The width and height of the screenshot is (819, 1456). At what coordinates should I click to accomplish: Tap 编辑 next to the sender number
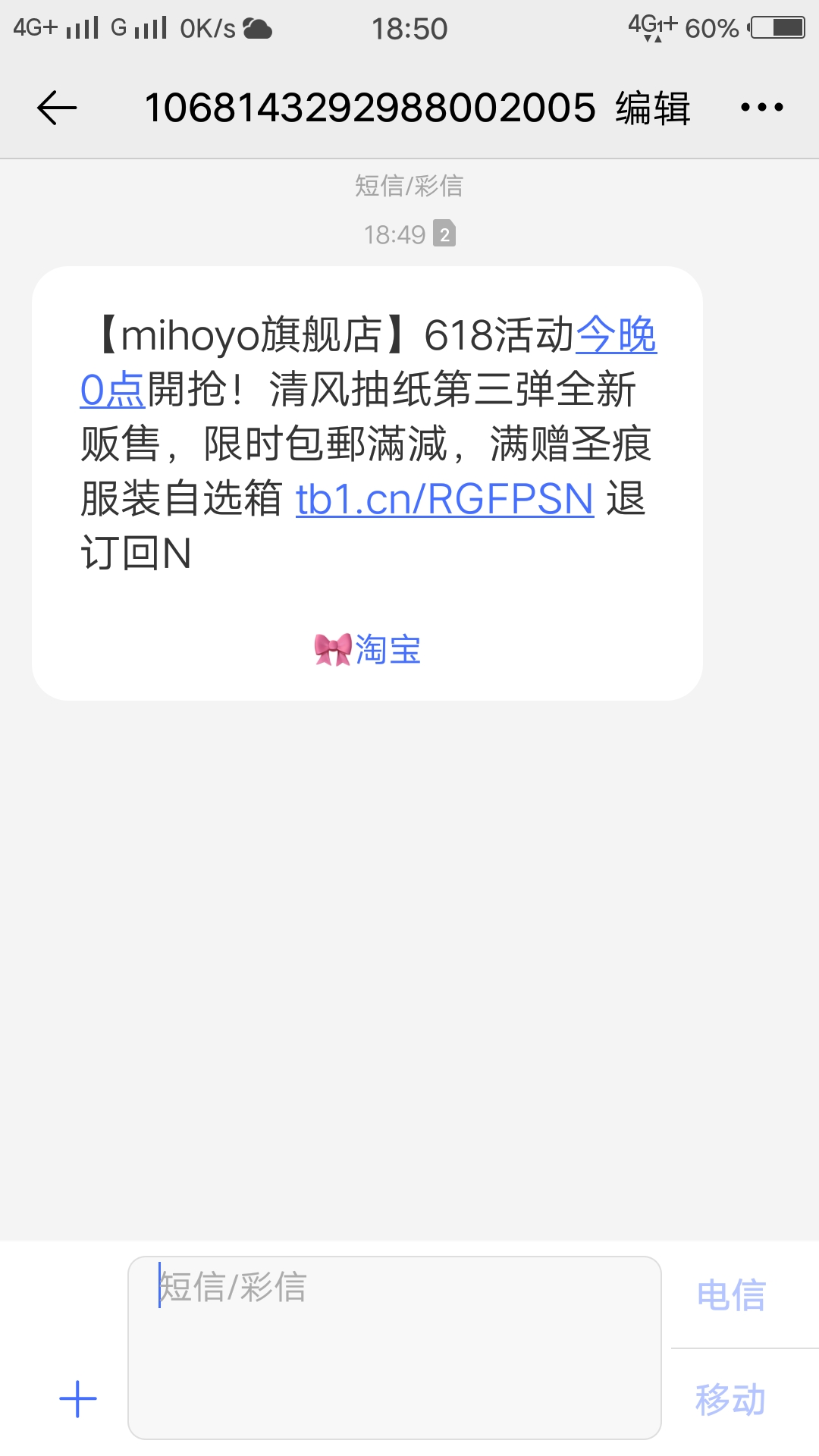click(x=653, y=108)
